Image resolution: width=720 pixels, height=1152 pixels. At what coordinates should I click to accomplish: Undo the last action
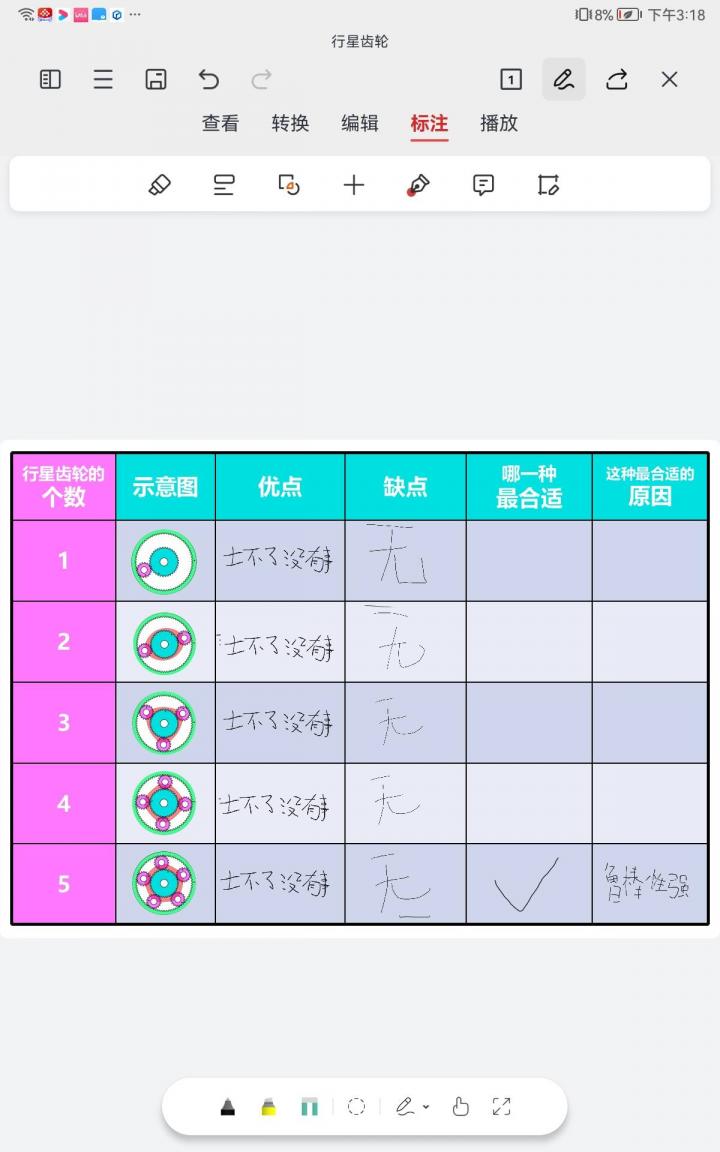(x=209, y=79)
